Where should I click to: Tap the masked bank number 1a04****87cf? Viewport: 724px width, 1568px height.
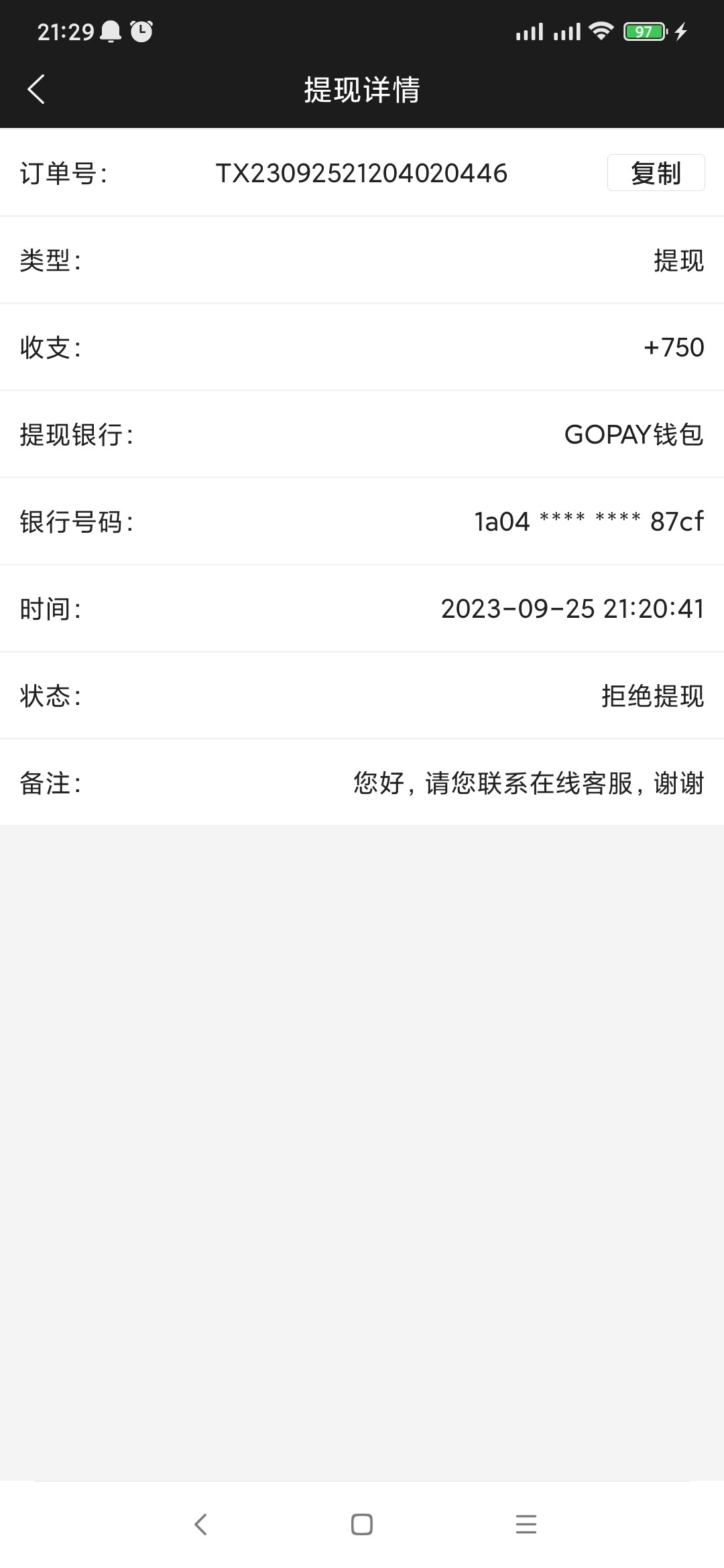tap(589, 522)
